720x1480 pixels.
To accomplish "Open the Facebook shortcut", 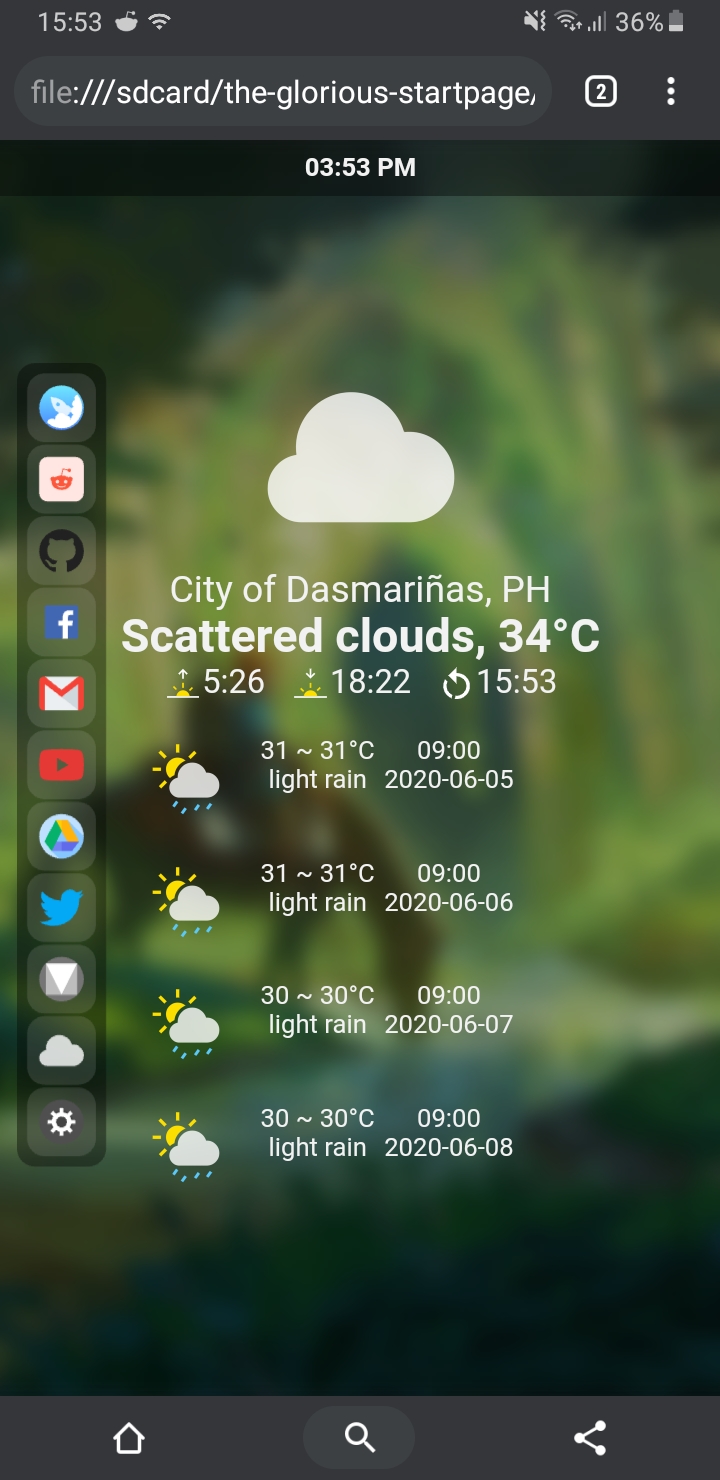I will point(61,622).
